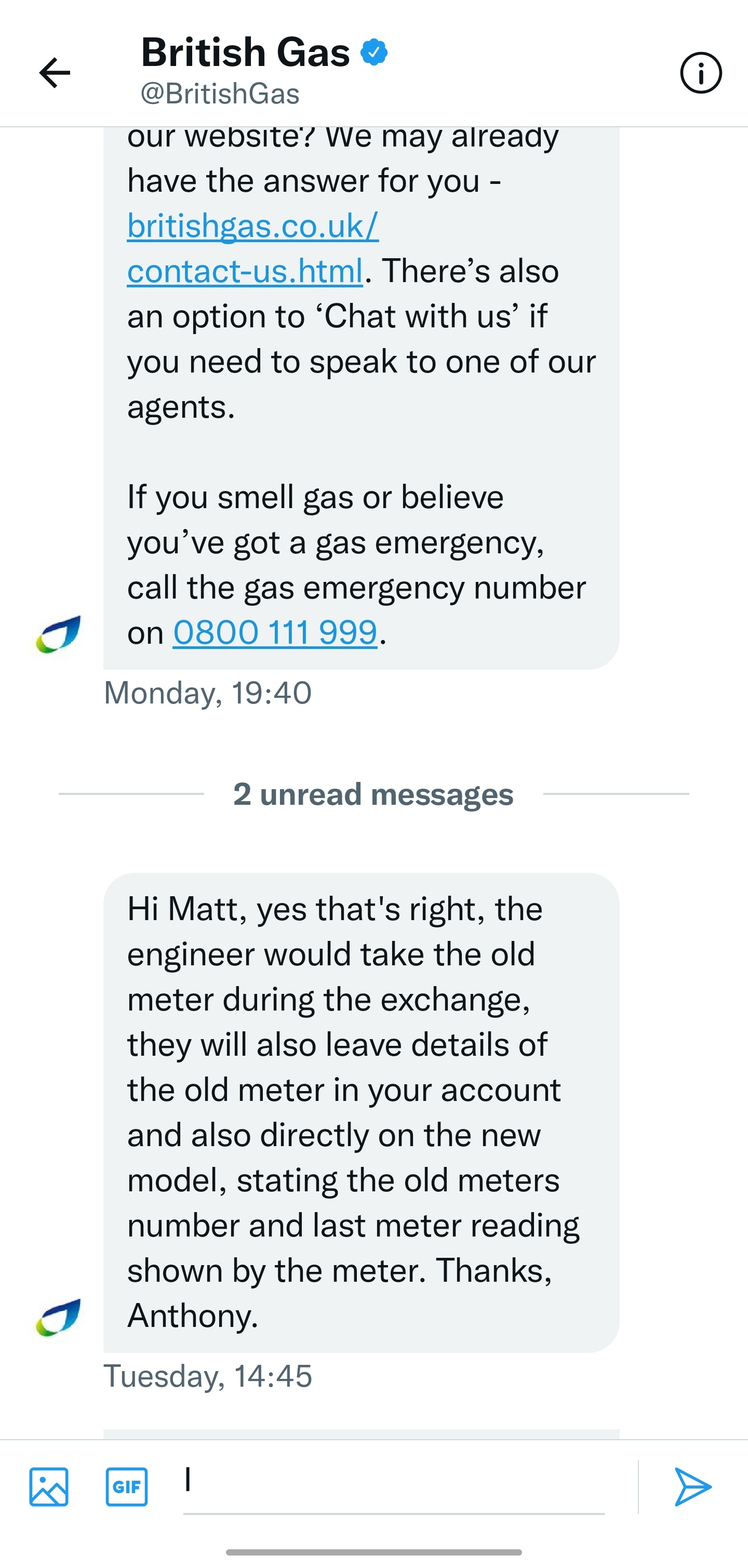Attach a photo with the image icon

[49, 1486]
